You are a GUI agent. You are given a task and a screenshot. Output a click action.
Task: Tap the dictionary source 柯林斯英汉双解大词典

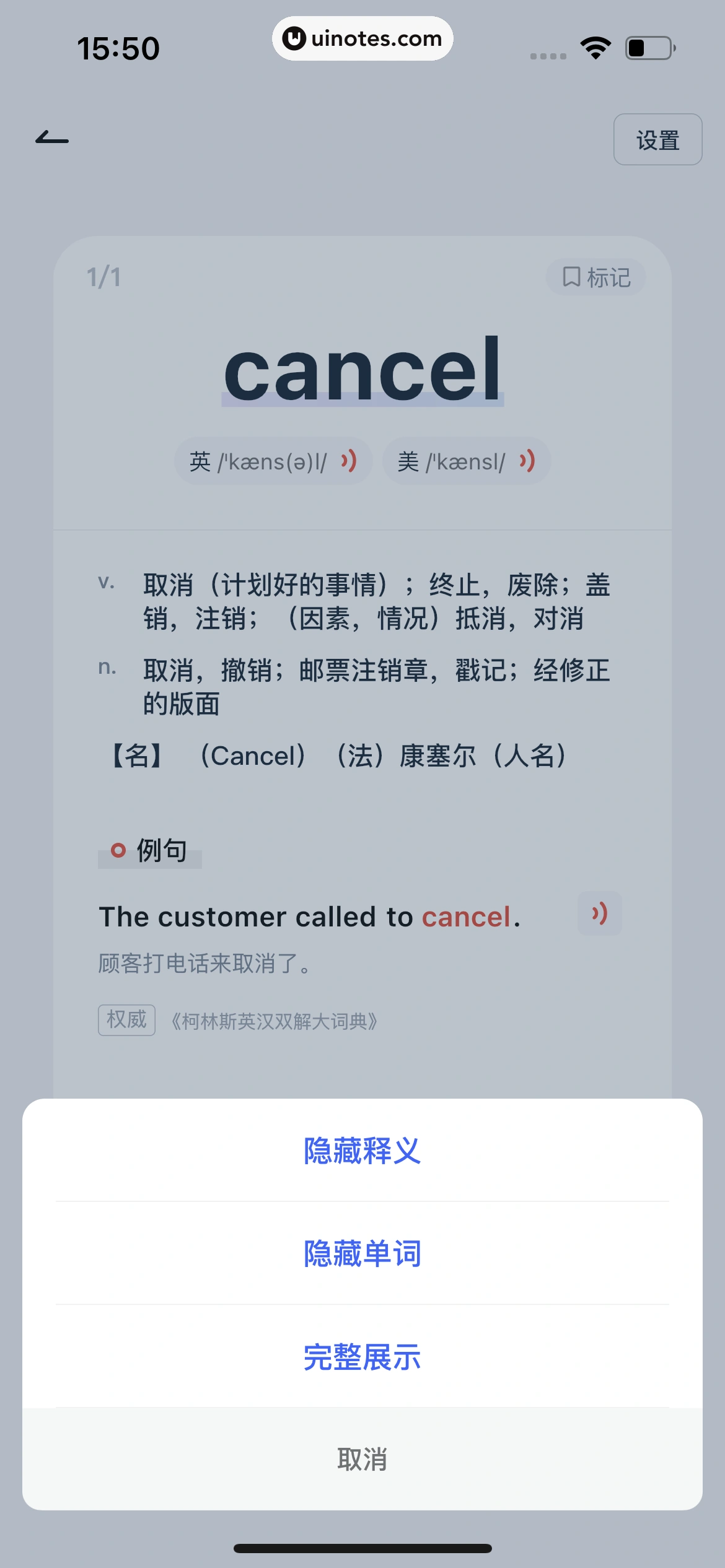coord(274,1019)
